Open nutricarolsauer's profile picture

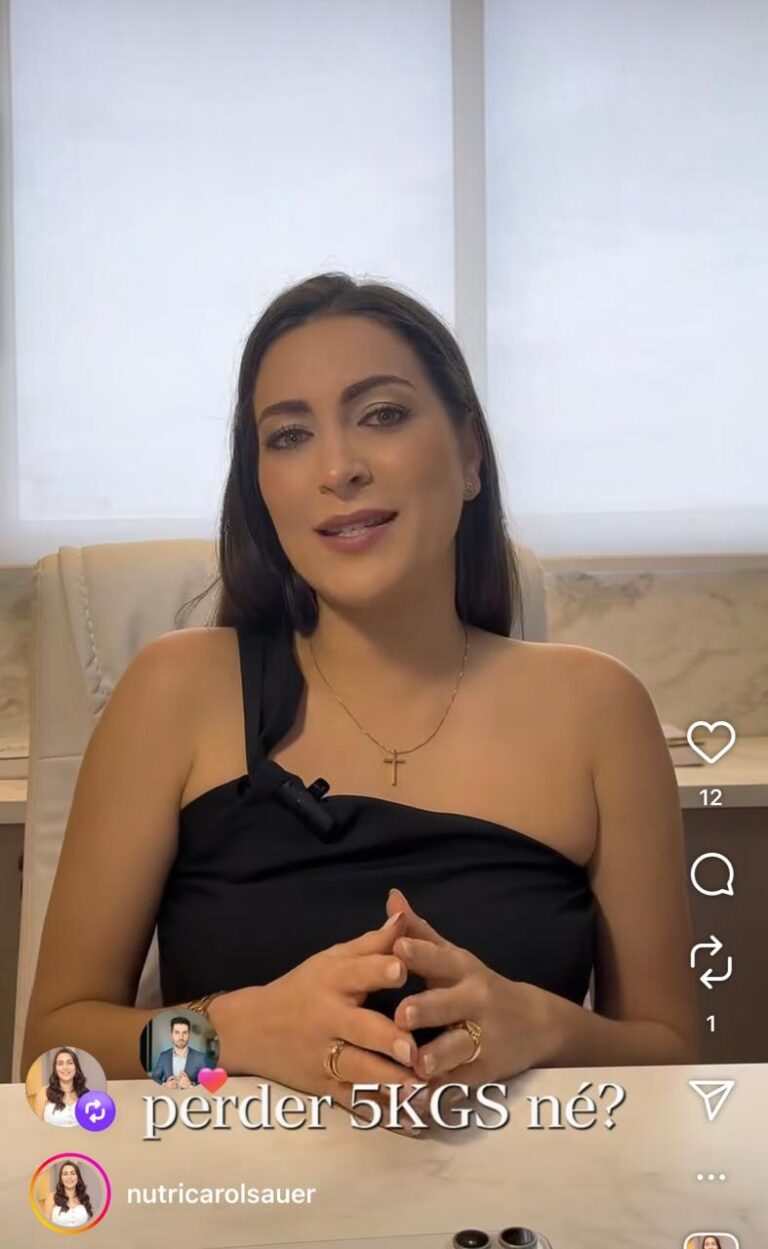coord(70,1193)
